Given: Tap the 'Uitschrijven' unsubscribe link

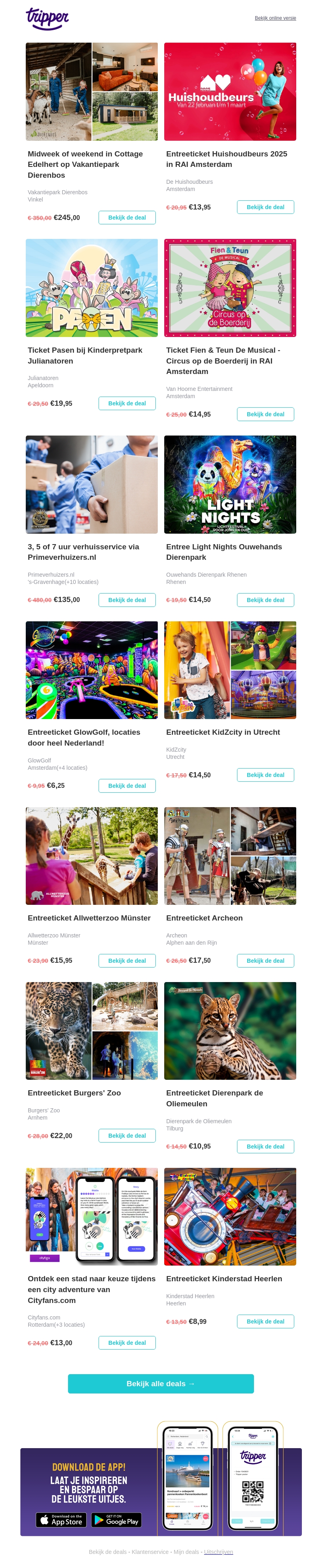Looking at the screenshot, I should (x=218, y=1552).
